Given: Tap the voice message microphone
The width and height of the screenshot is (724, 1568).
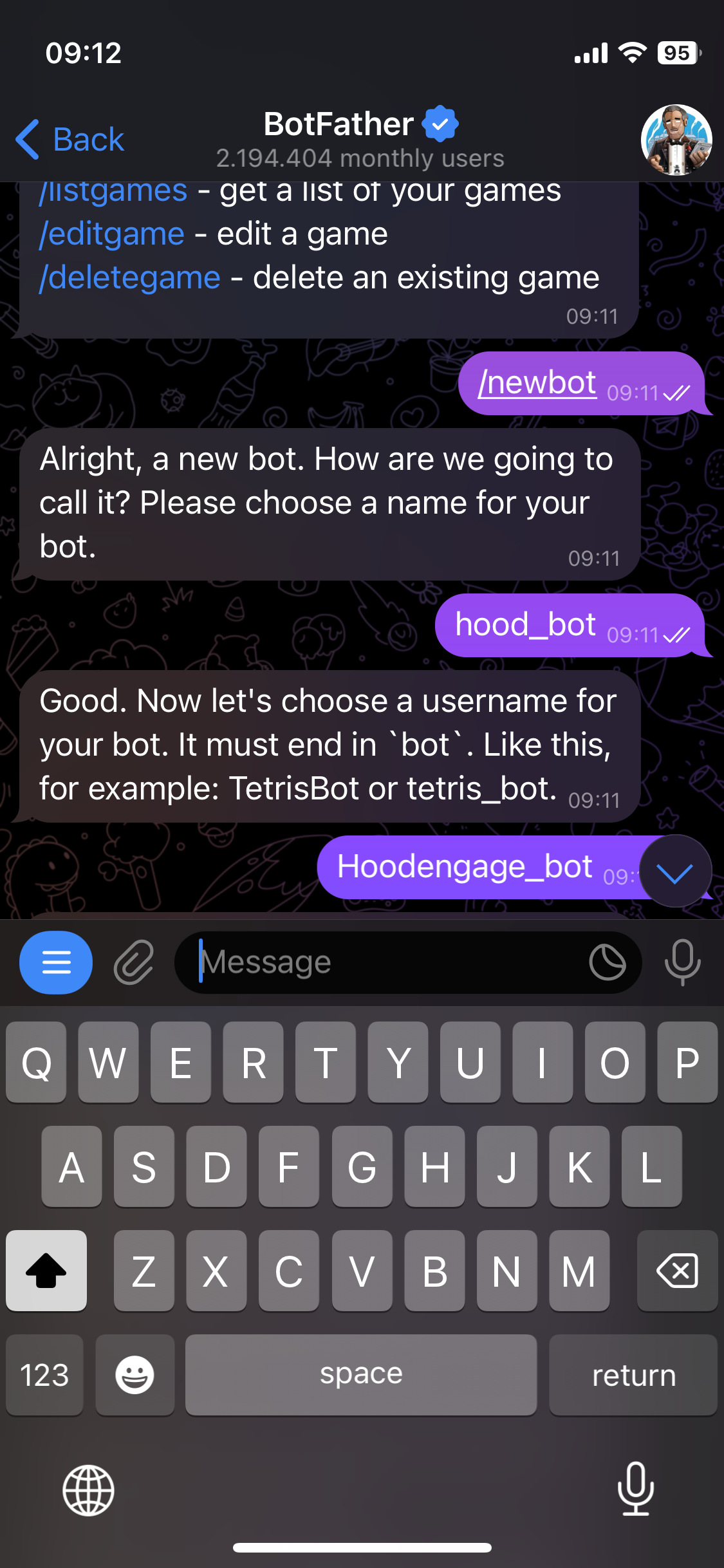Looking at the screenshot, I should click(x=682, y=962).
